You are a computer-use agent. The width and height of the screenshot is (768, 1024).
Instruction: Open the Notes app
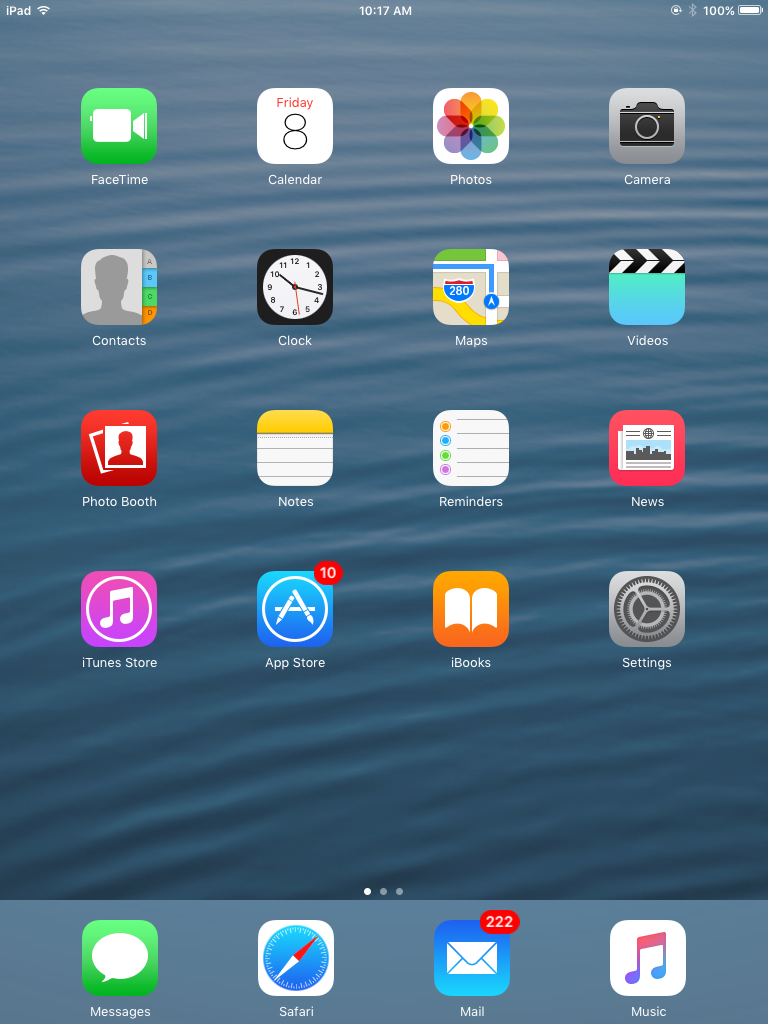point(295,448)
